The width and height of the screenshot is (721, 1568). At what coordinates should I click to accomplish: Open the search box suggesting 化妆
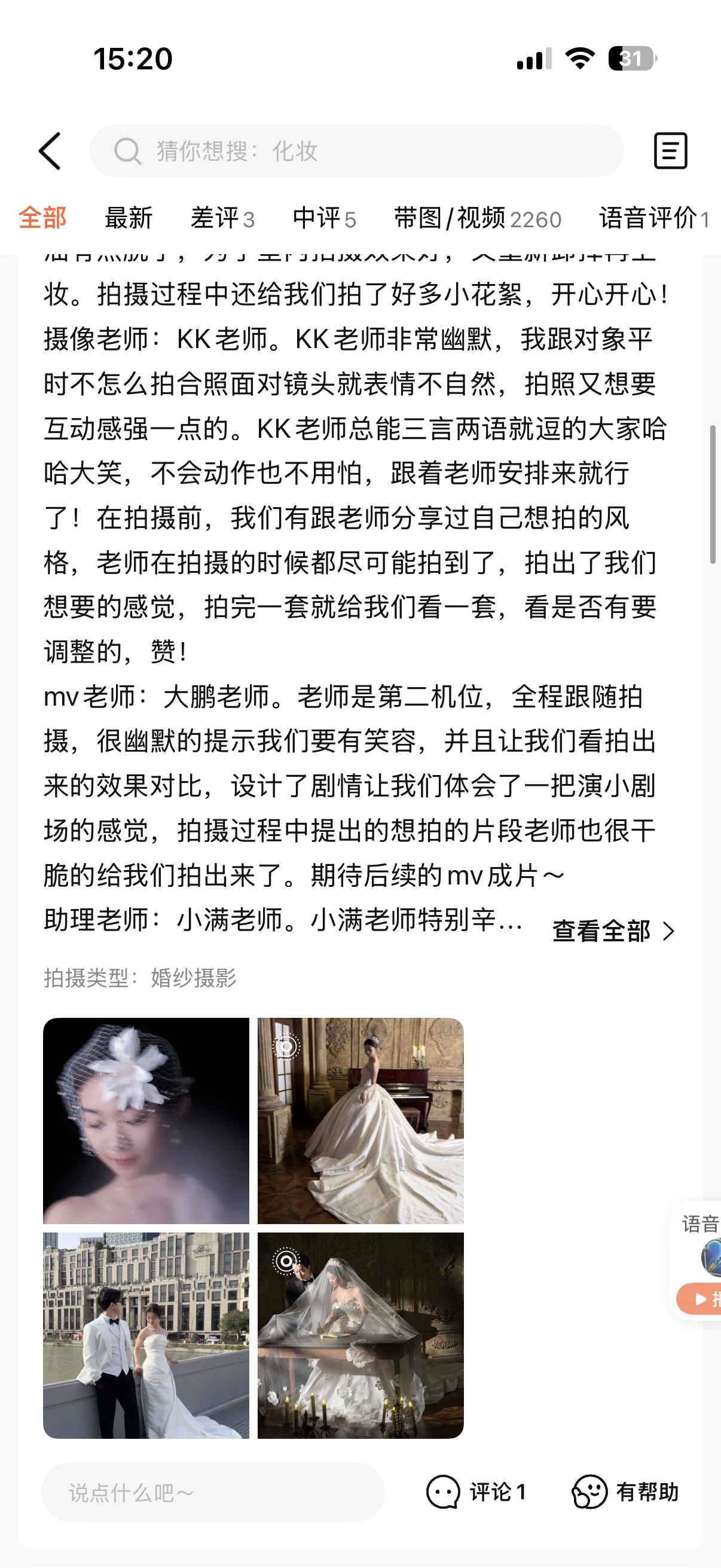[x=356, y=151]
